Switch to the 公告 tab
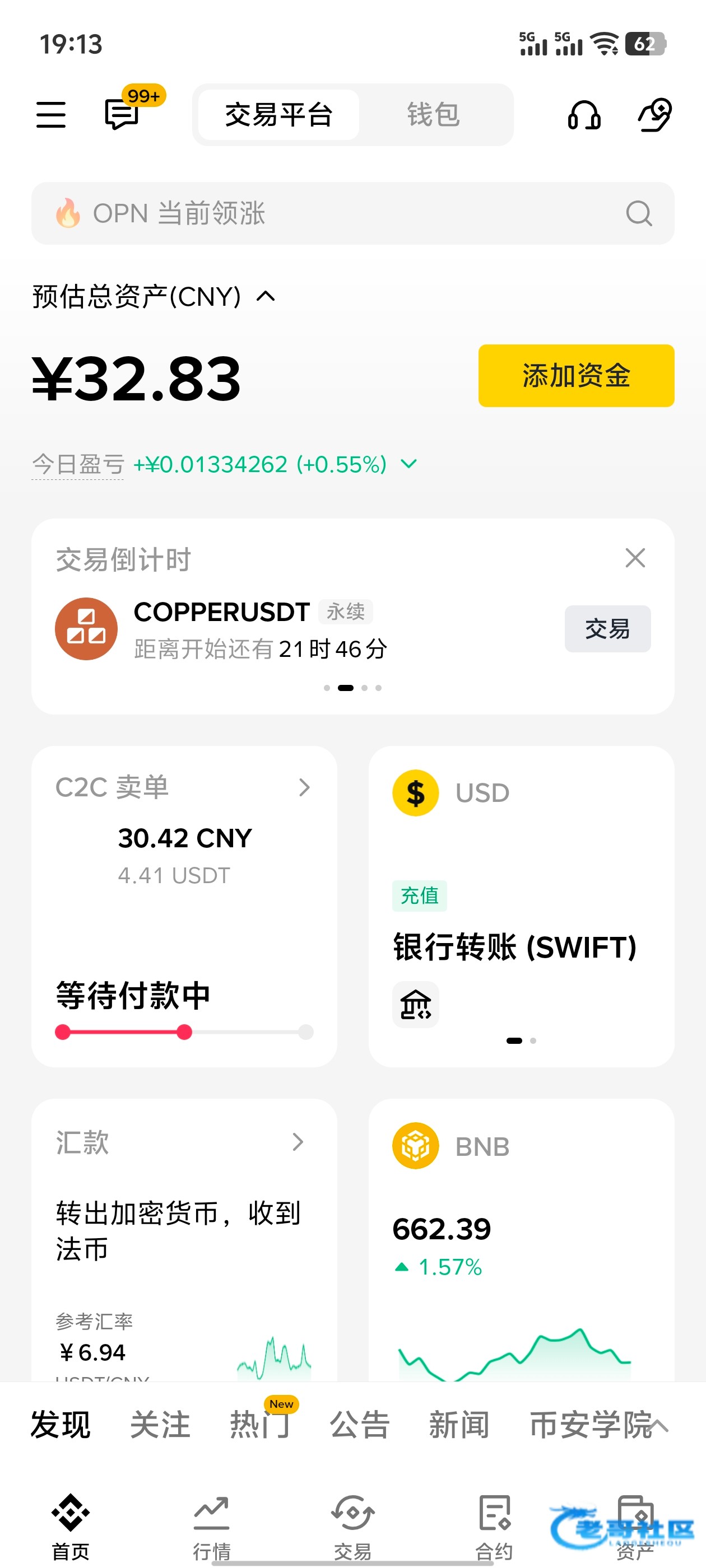Screen dimensions: 706x1568 coord(359,1424)
